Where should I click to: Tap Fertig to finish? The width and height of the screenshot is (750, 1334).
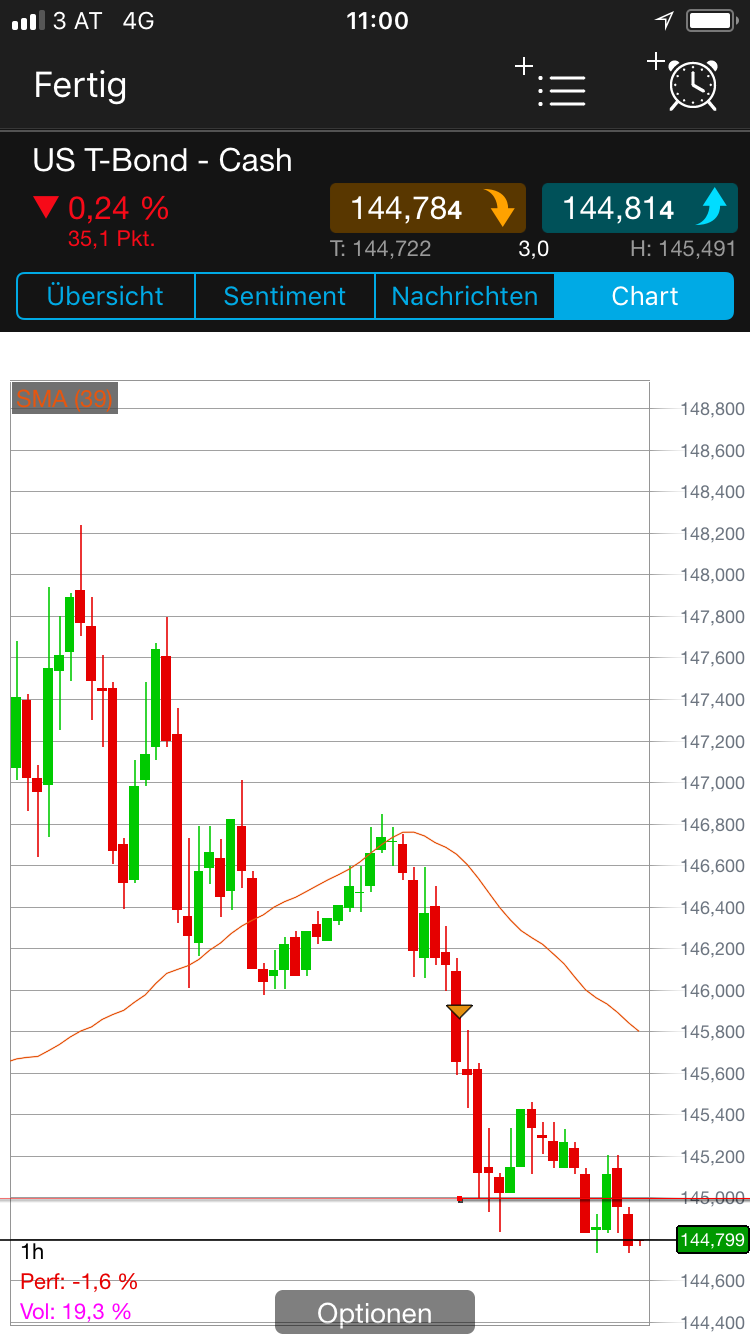pos(79,85)
